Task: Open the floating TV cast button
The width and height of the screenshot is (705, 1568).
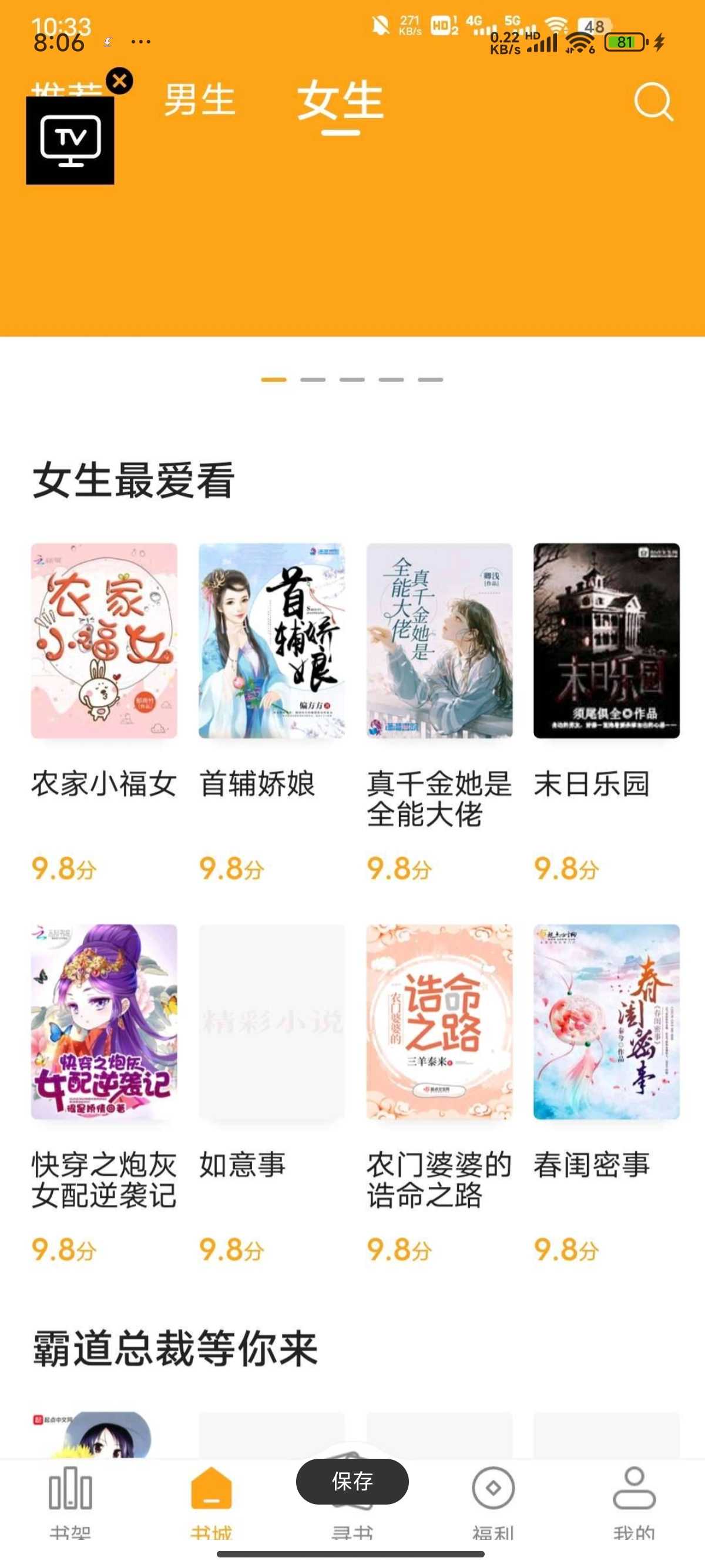Action: [x=70, y=140]
